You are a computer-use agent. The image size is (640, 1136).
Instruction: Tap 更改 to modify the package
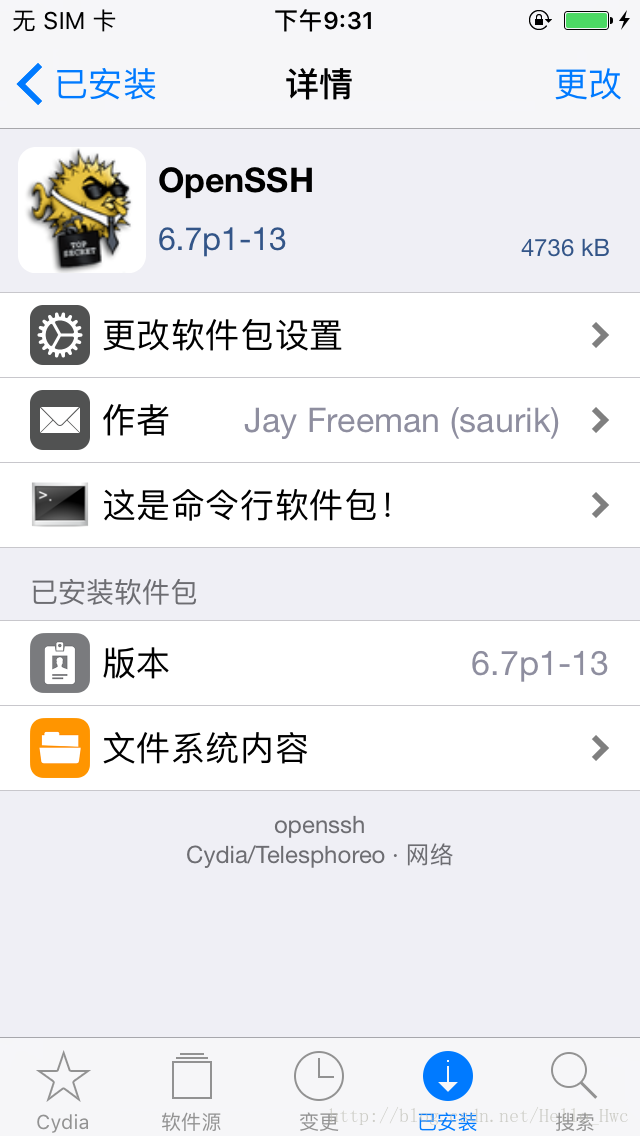click(588, 84)
